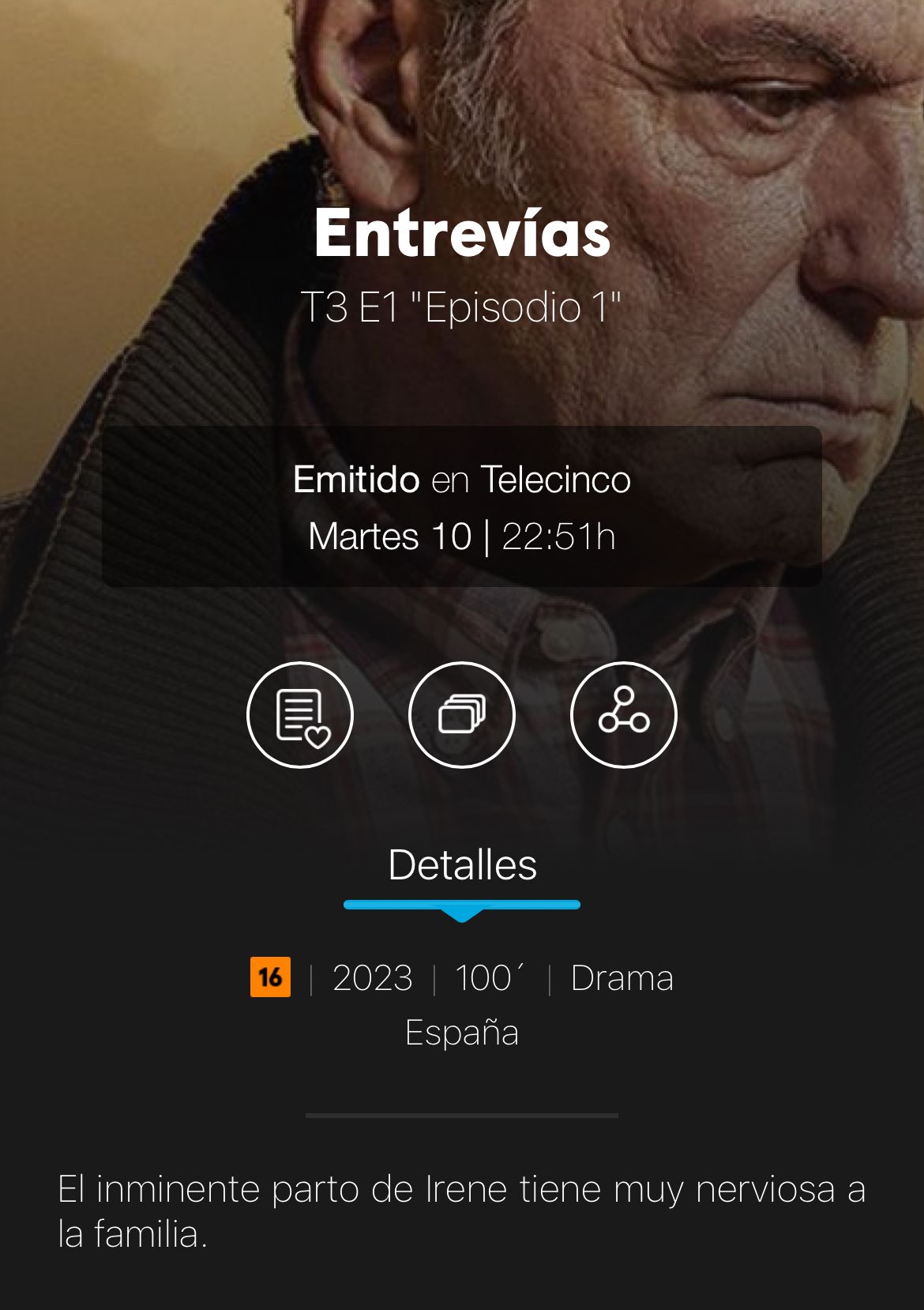Open the episodes list icon

pyautogui.click(x=462, y=714)
